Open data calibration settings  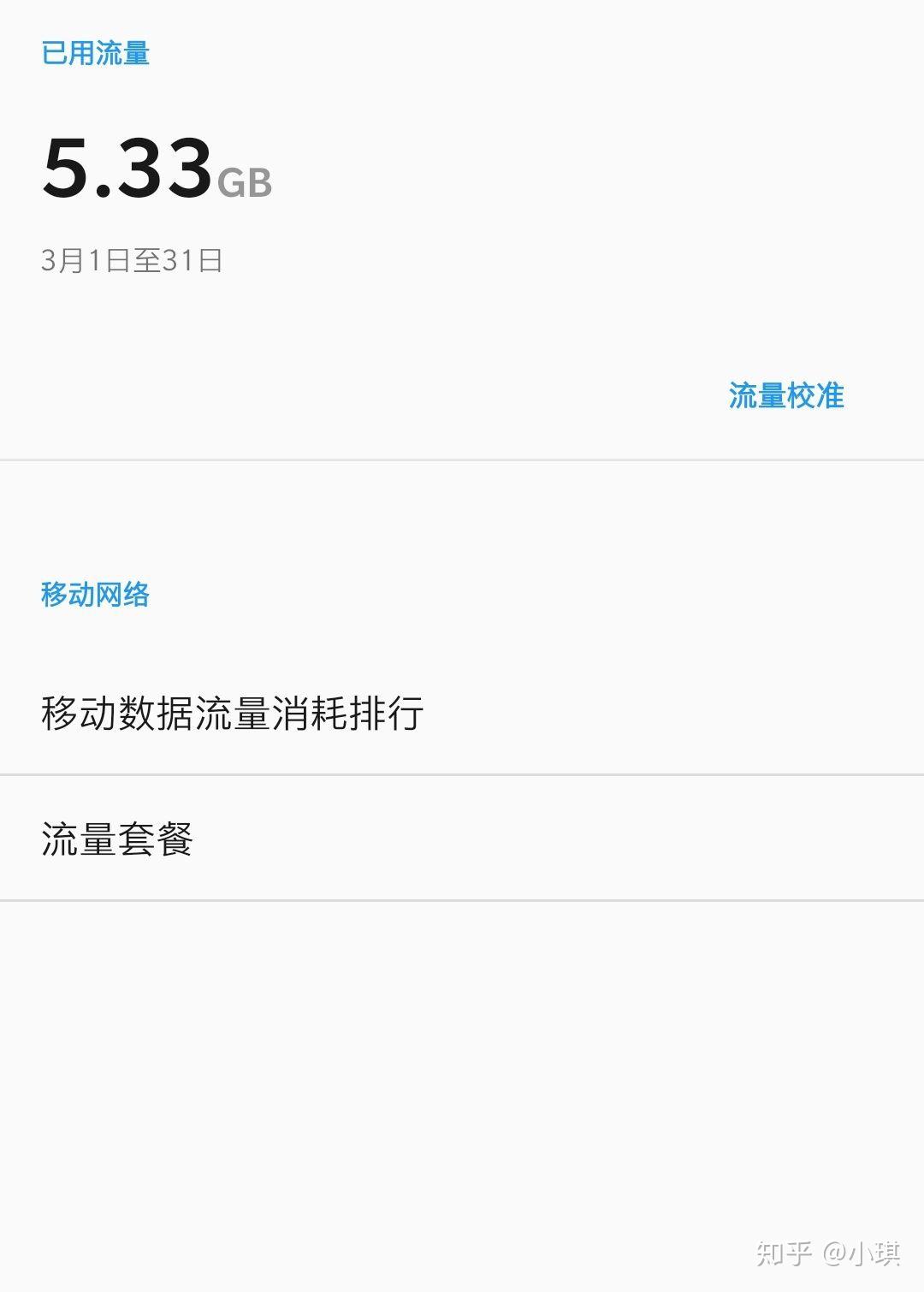coord(784,395)
